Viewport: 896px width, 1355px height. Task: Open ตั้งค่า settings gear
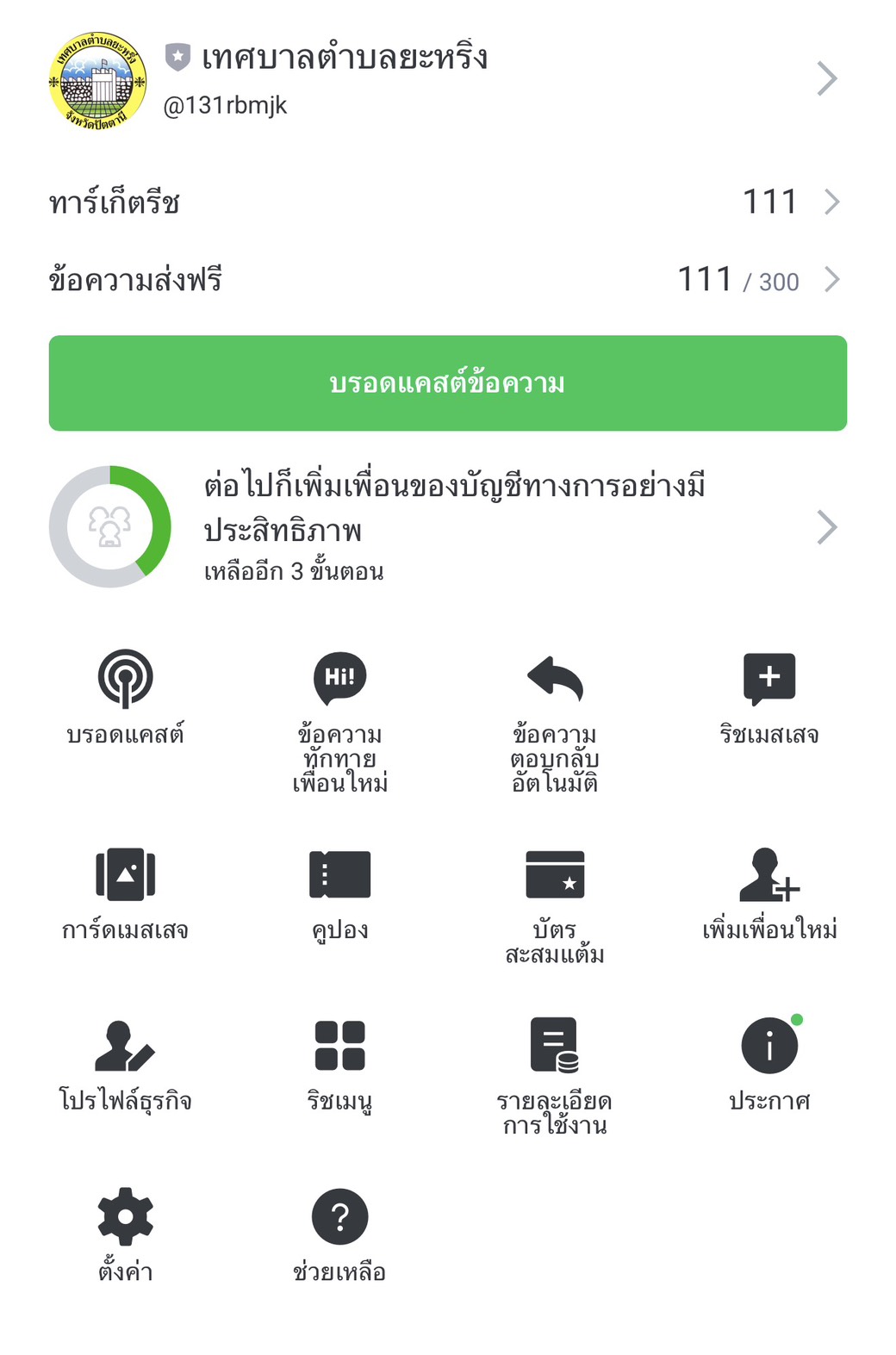pyautogui.click(x=126, y=1234)
